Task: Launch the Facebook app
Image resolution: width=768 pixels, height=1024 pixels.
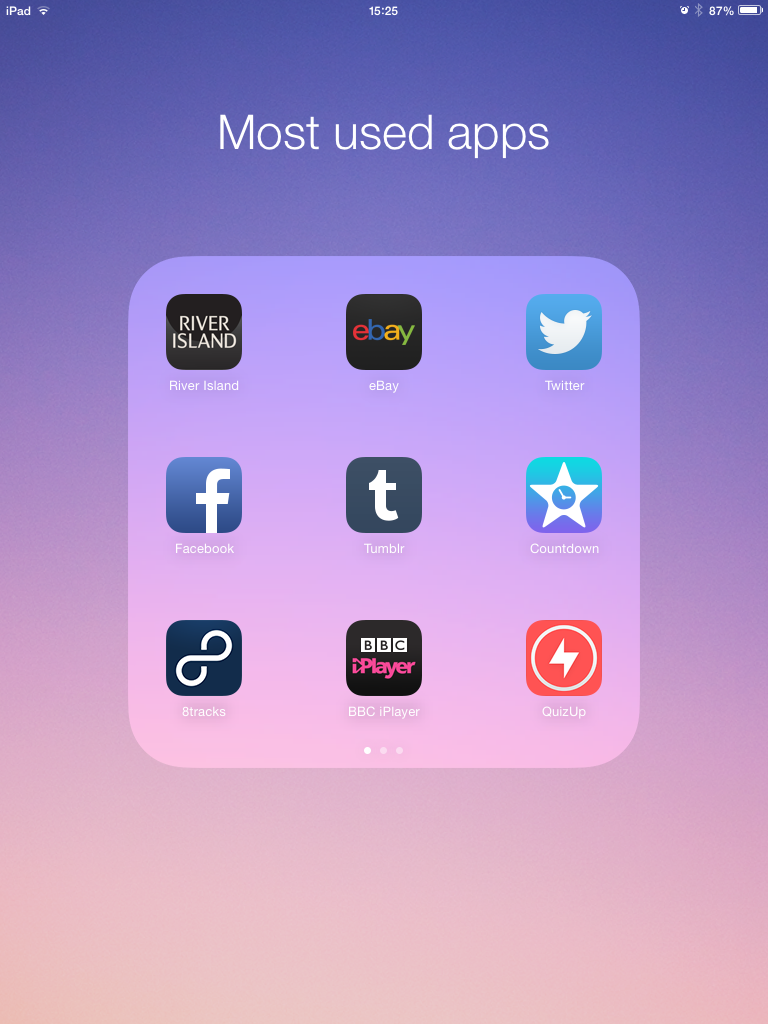Action: (x=204, y=495)
